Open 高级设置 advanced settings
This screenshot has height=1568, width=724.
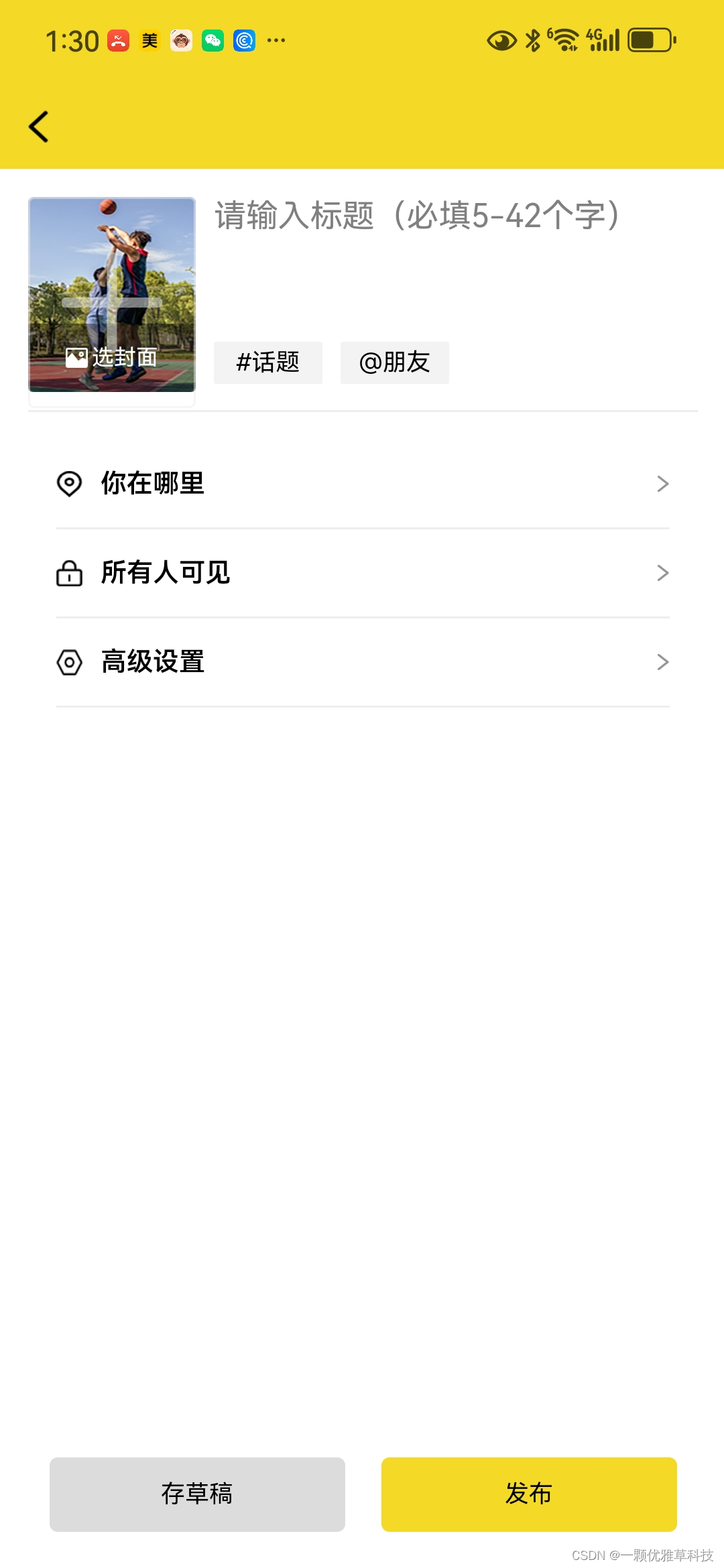tap(362, 662)
